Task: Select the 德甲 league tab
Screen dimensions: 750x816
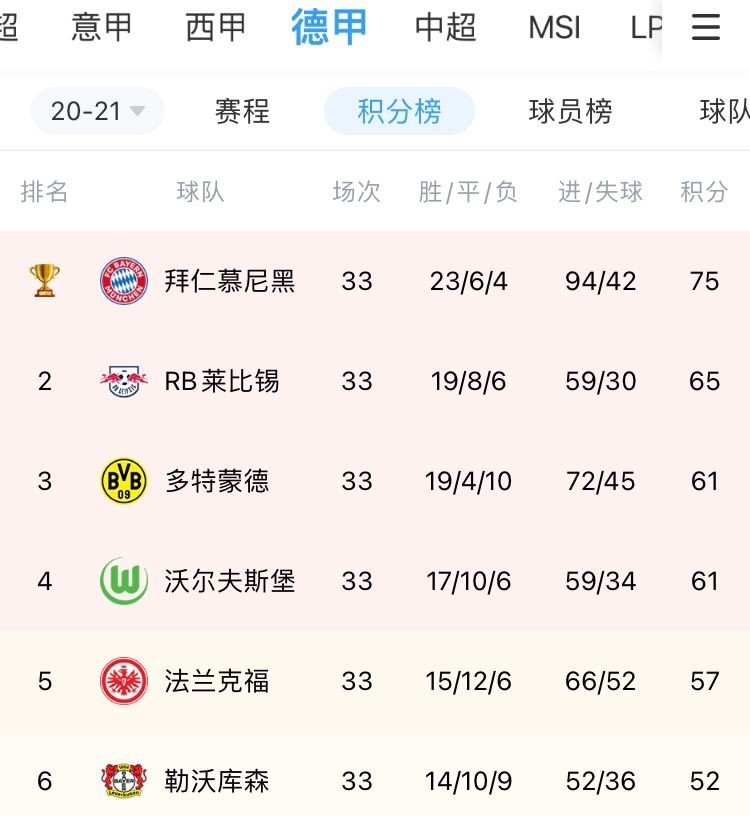Action: 329,28
